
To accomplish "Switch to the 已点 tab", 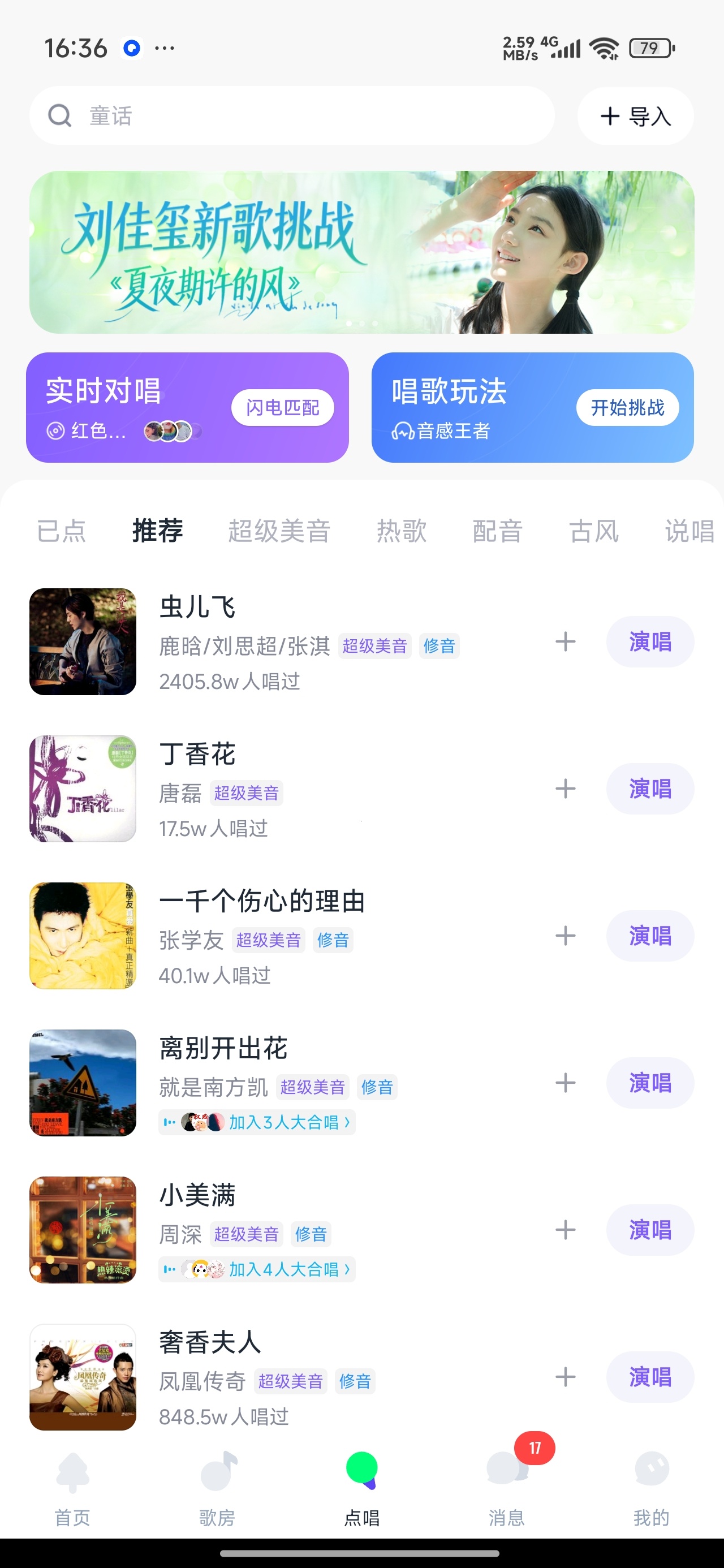I will point(62,531).
